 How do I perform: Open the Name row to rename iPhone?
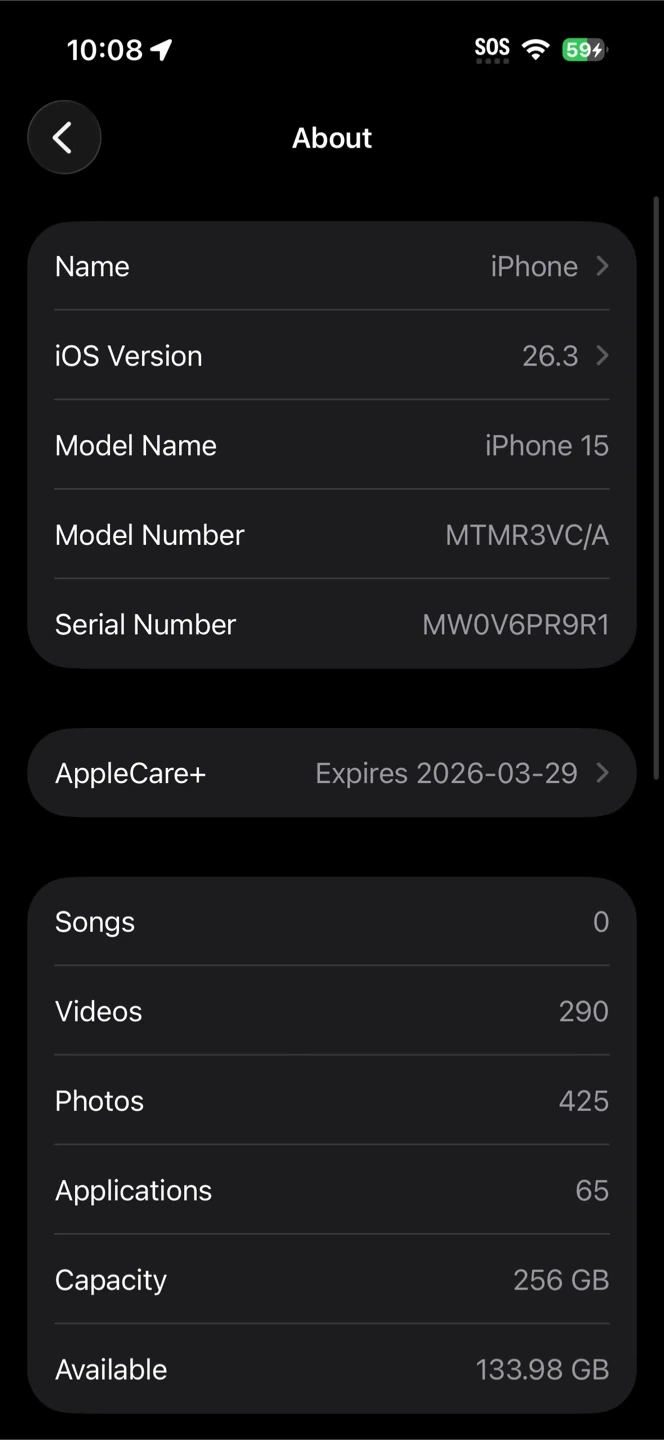pyautogui.click(x=332, y=267)
